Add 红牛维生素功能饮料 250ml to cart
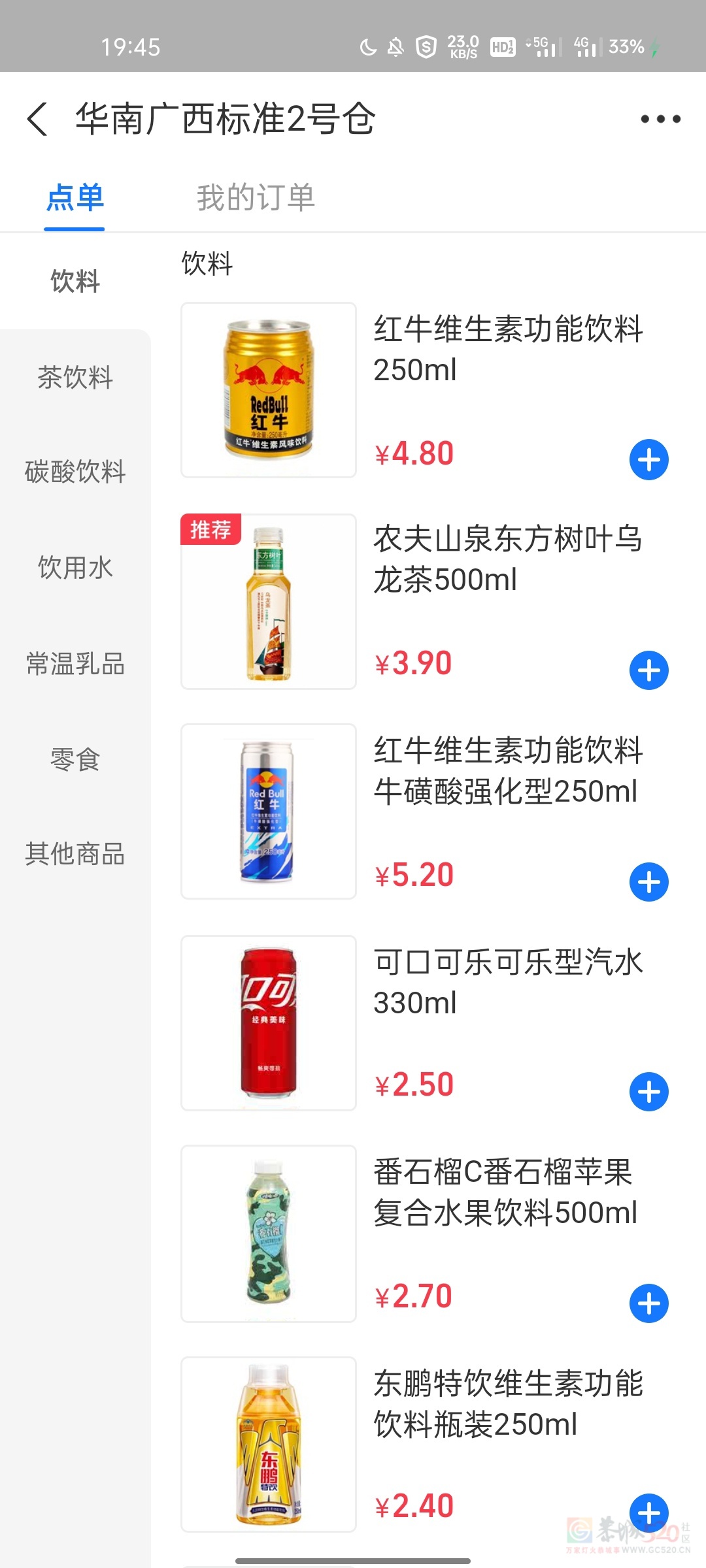 pyautogui.click(x=648, y=459)
